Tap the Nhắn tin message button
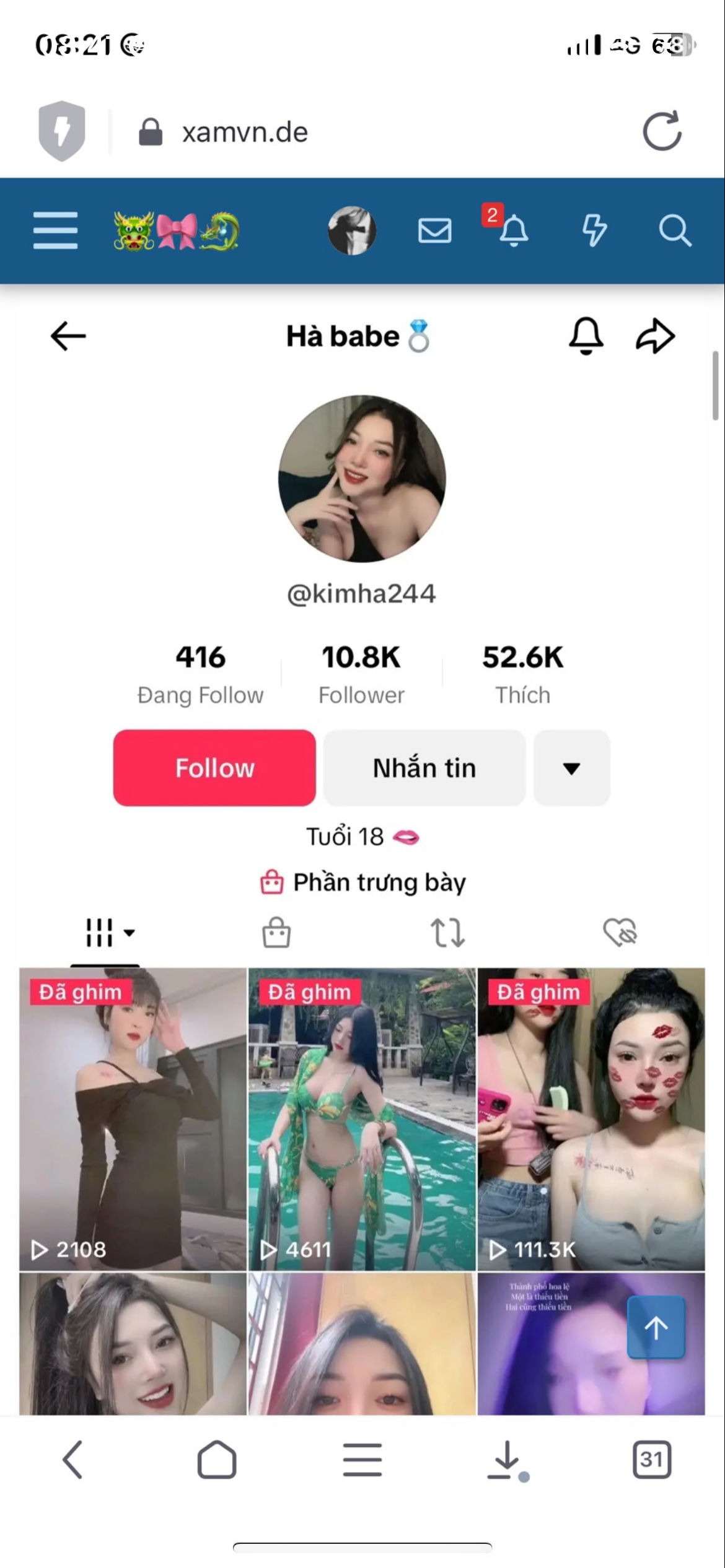This screenshot has width=725, height=1568. pyautogui.click(x=424, y=768)
